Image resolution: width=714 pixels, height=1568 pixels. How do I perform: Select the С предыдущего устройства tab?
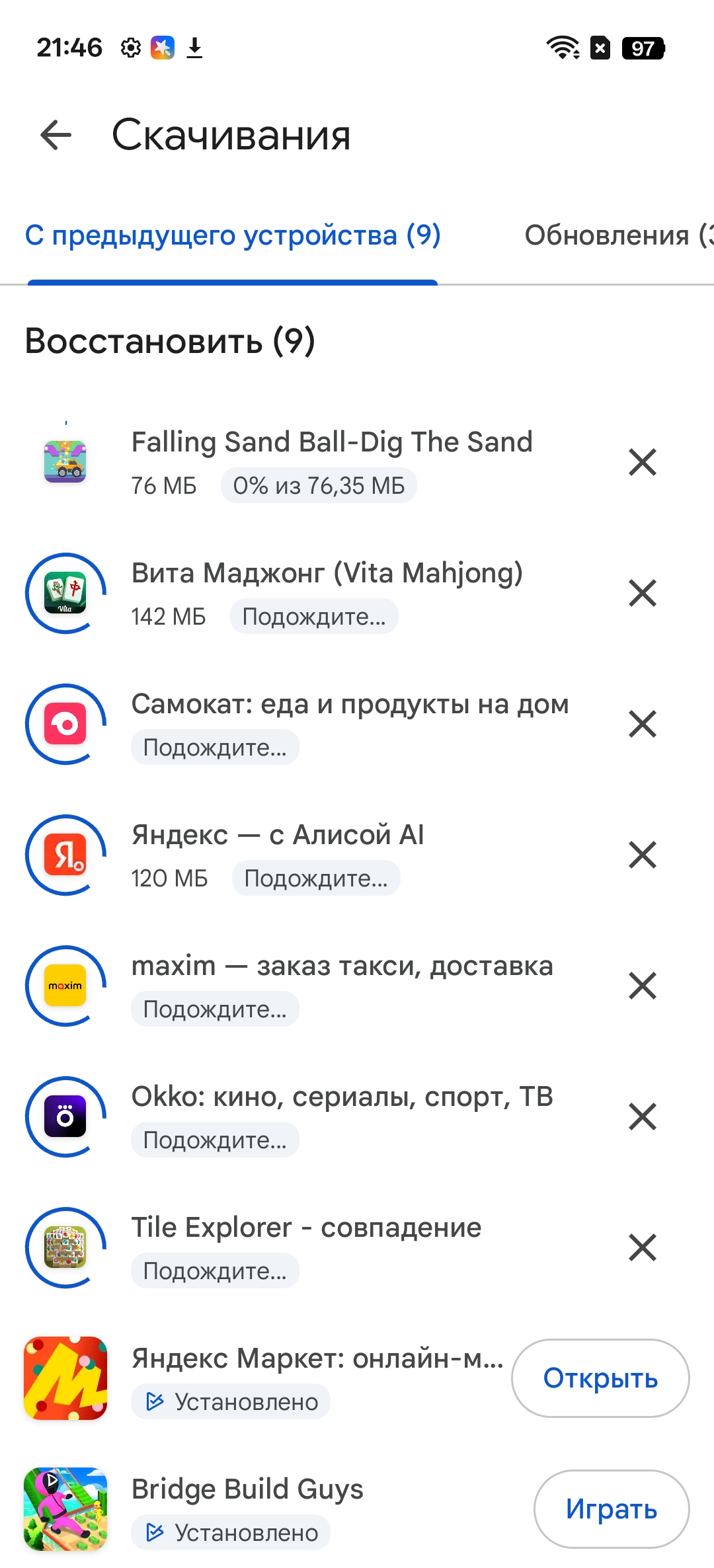(233, 236)
